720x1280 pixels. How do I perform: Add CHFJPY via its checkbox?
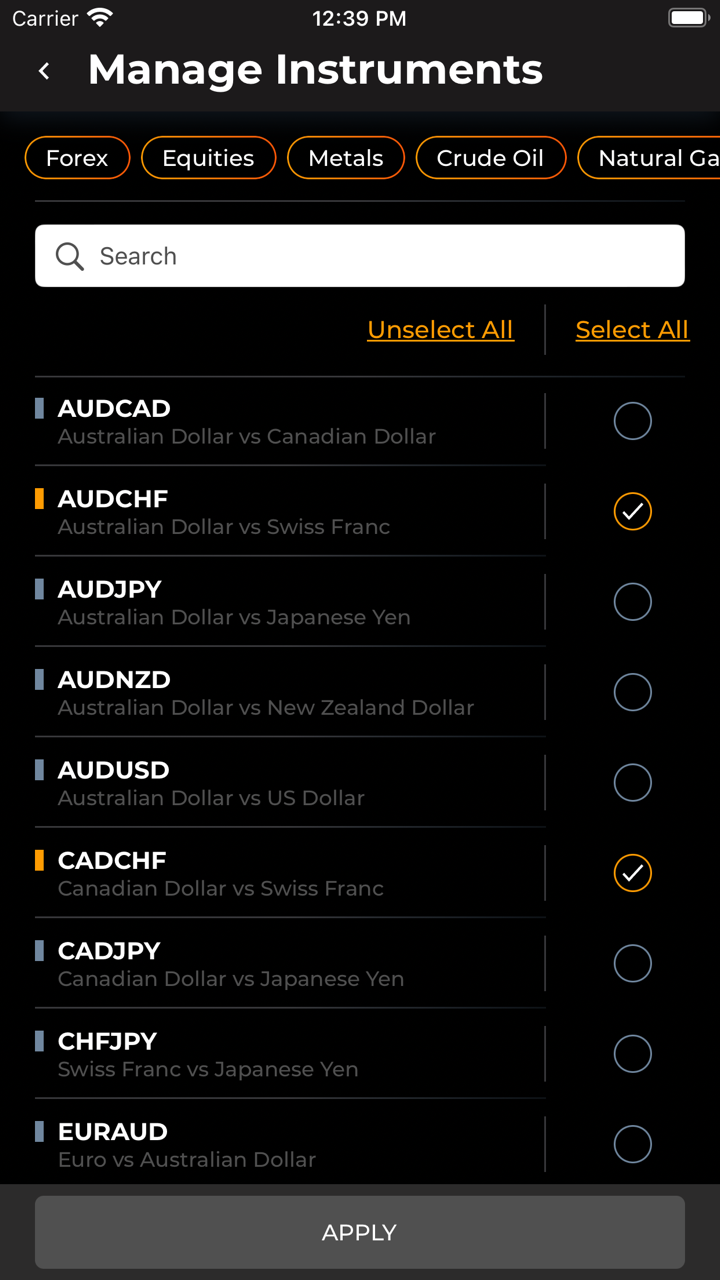632,1053
